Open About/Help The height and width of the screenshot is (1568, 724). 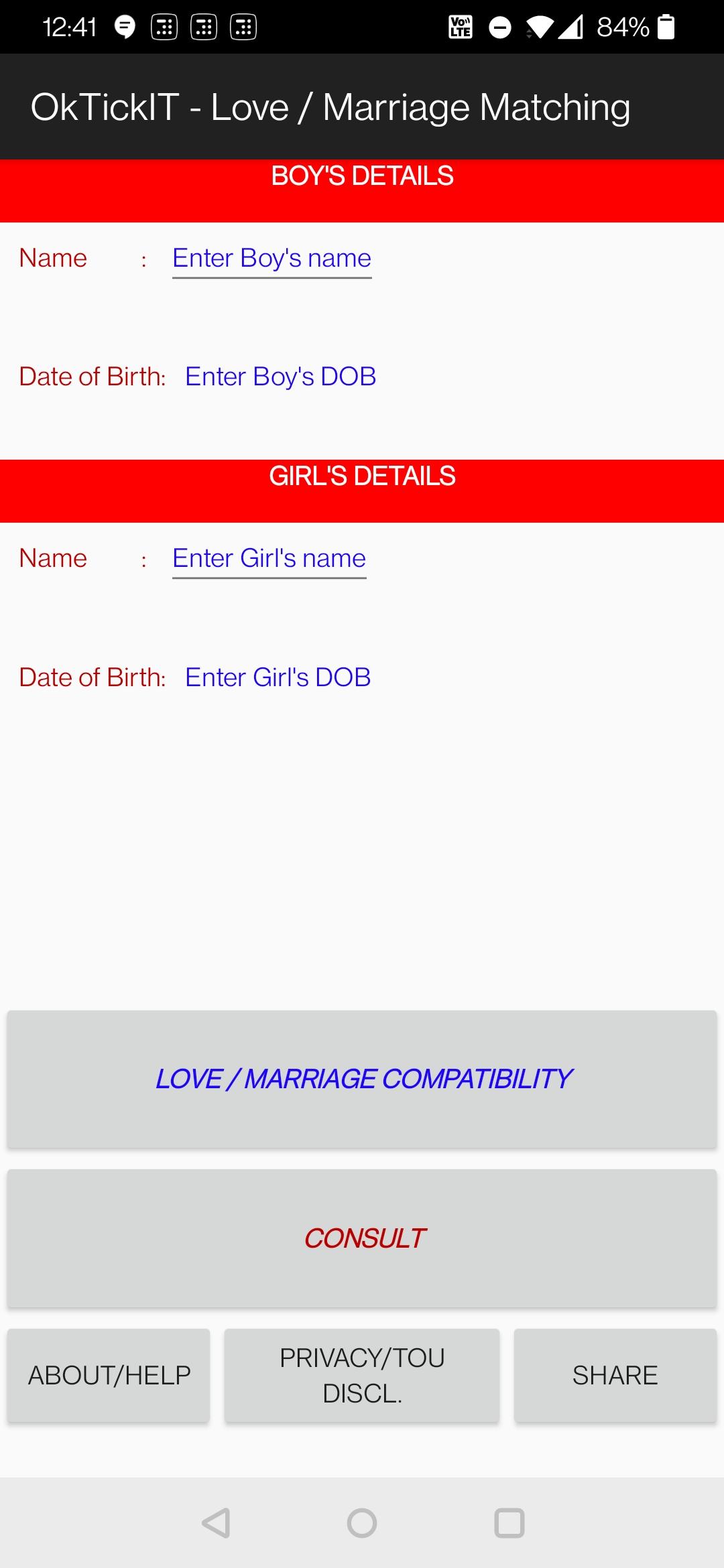tap(109, 1376)
